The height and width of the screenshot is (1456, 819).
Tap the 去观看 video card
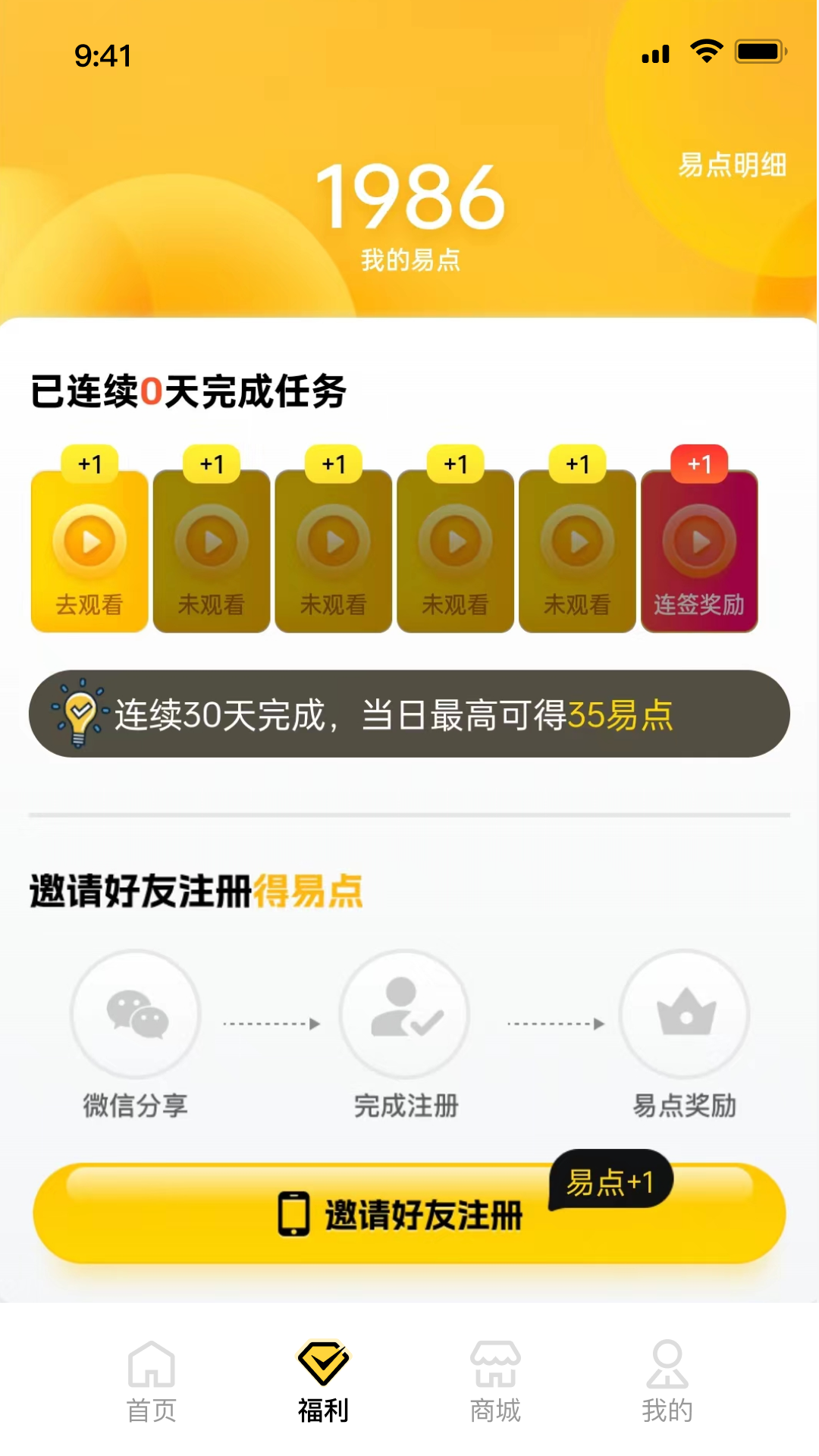tap(89, 551)
